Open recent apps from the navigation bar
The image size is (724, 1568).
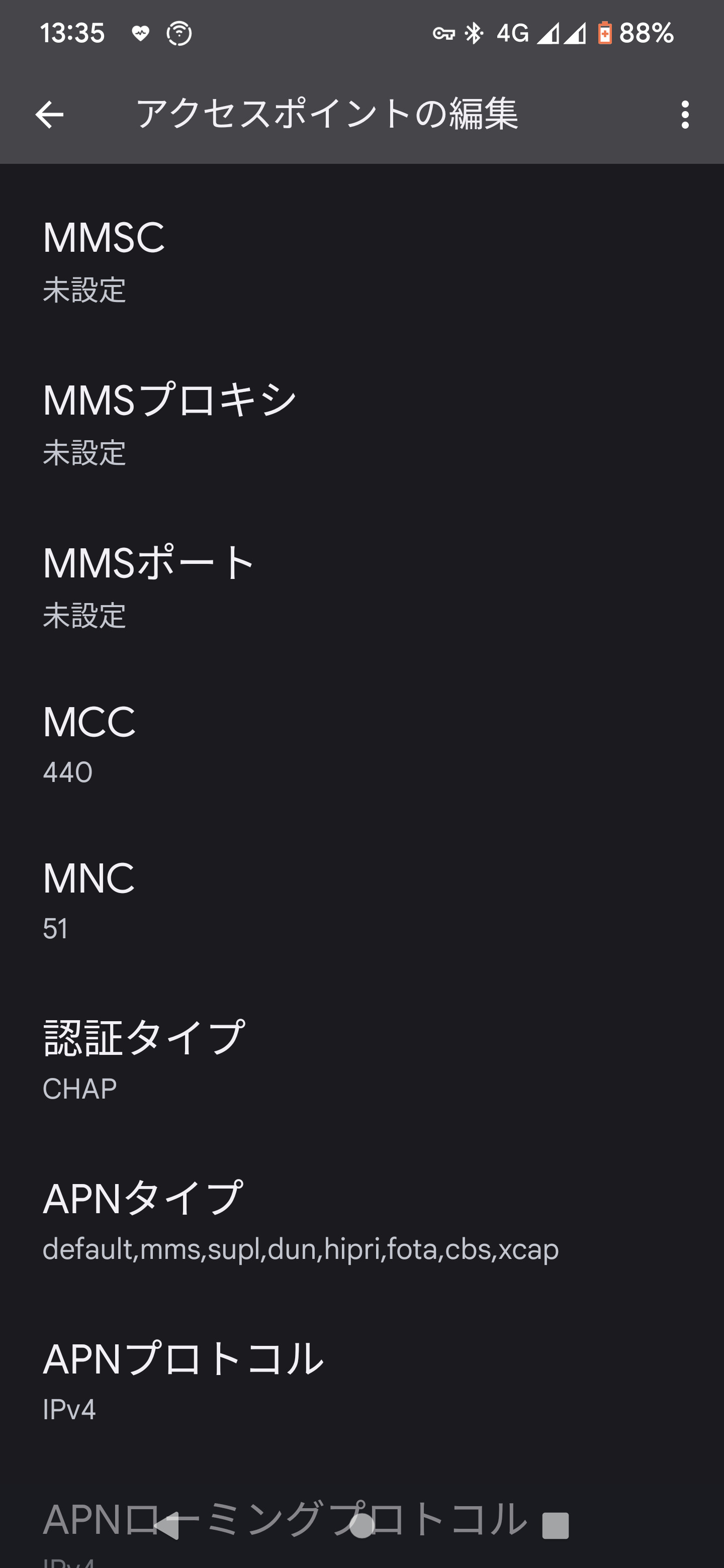coord(556,1525)
